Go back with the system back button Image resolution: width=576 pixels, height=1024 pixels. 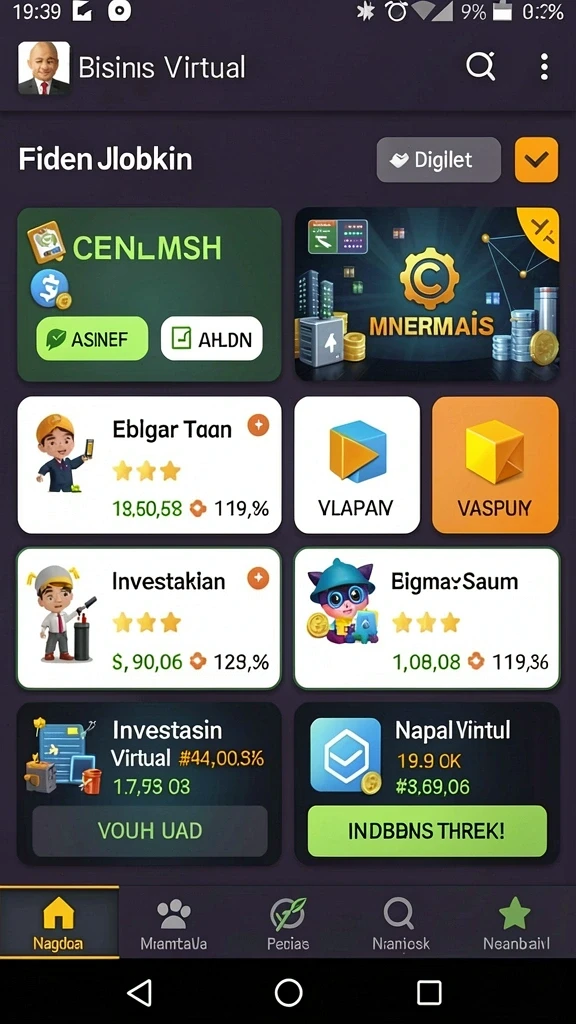pos(140,992)
